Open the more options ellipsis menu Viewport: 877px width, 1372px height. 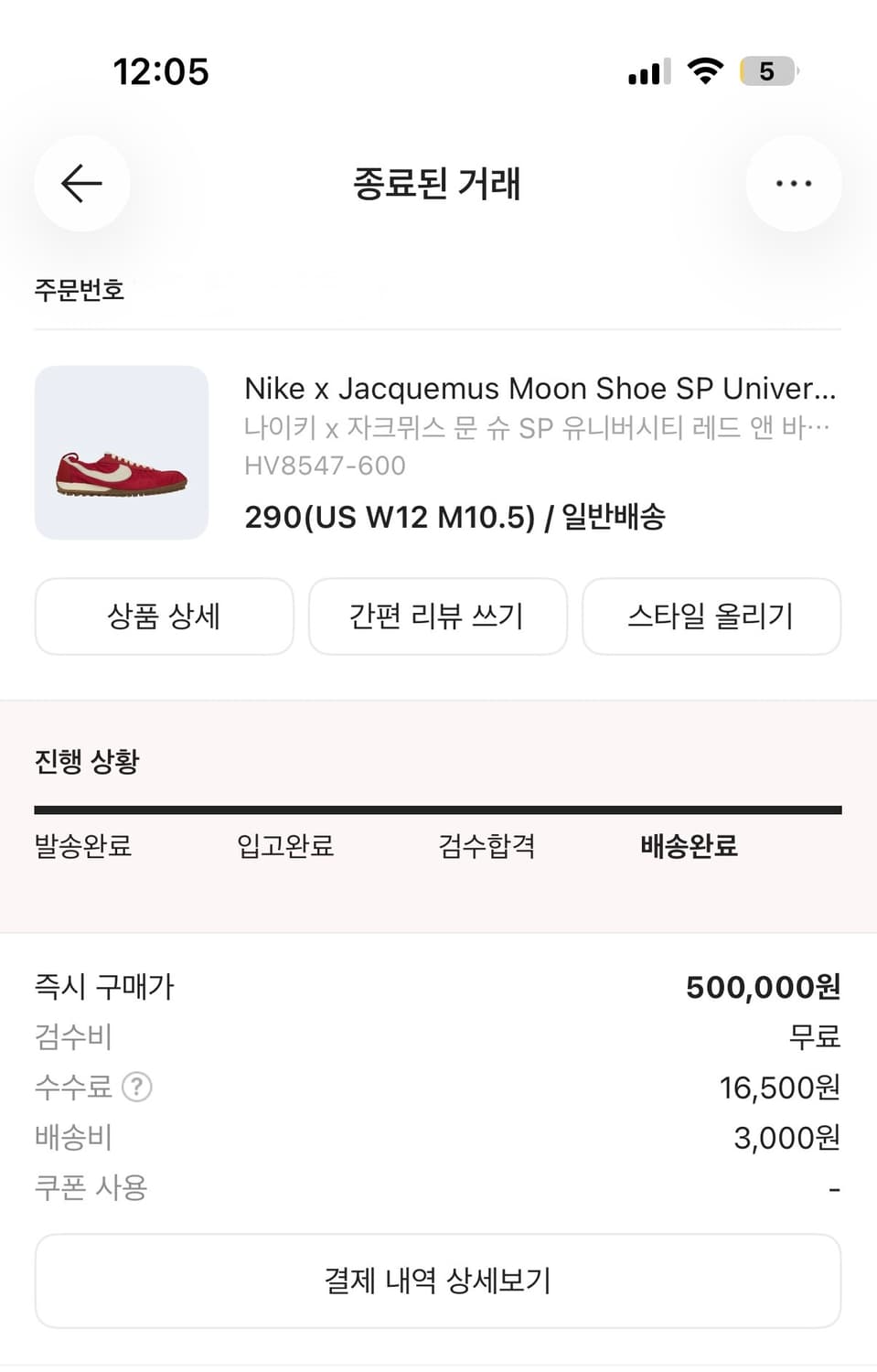click(x=794, y=183)
